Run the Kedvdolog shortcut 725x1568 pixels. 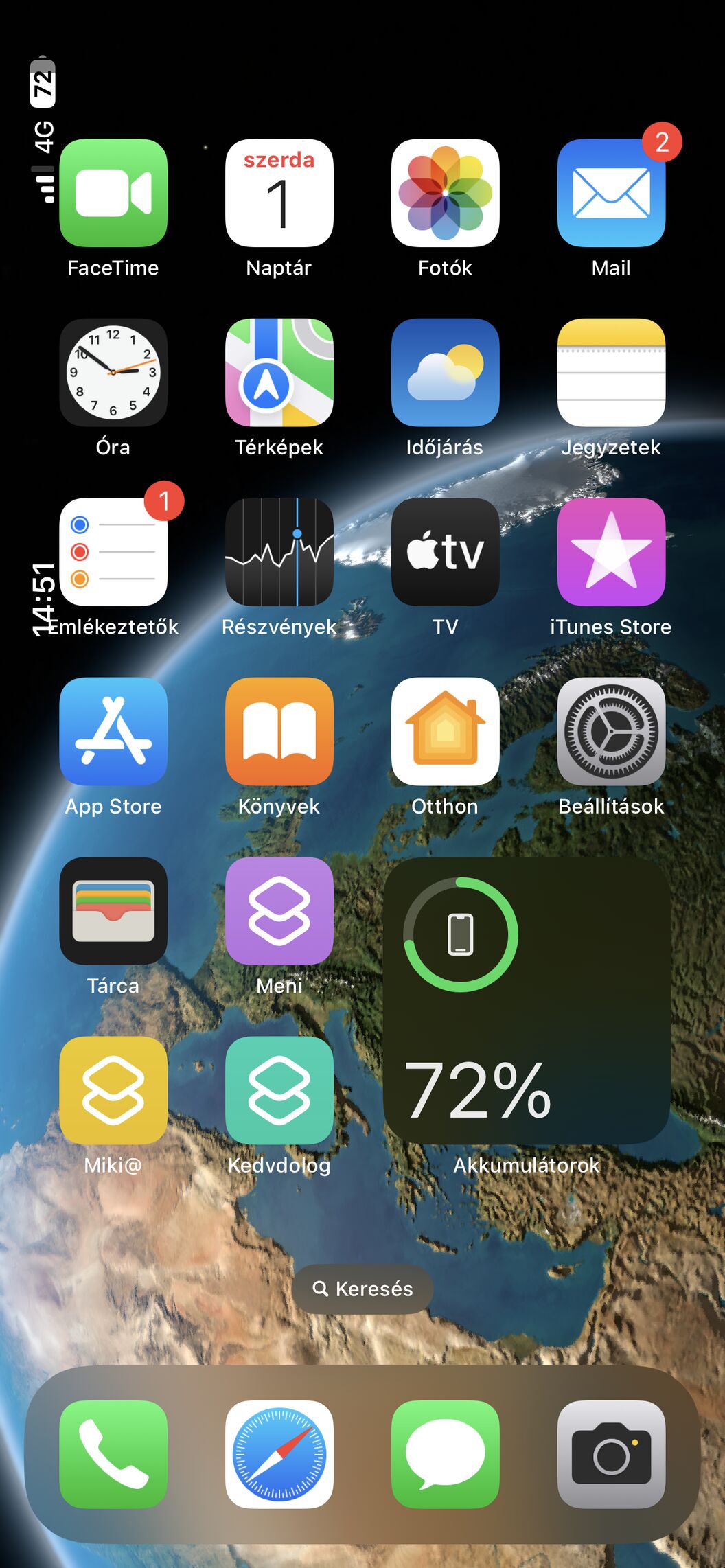pyautogui.click(x=279, y=1091)
